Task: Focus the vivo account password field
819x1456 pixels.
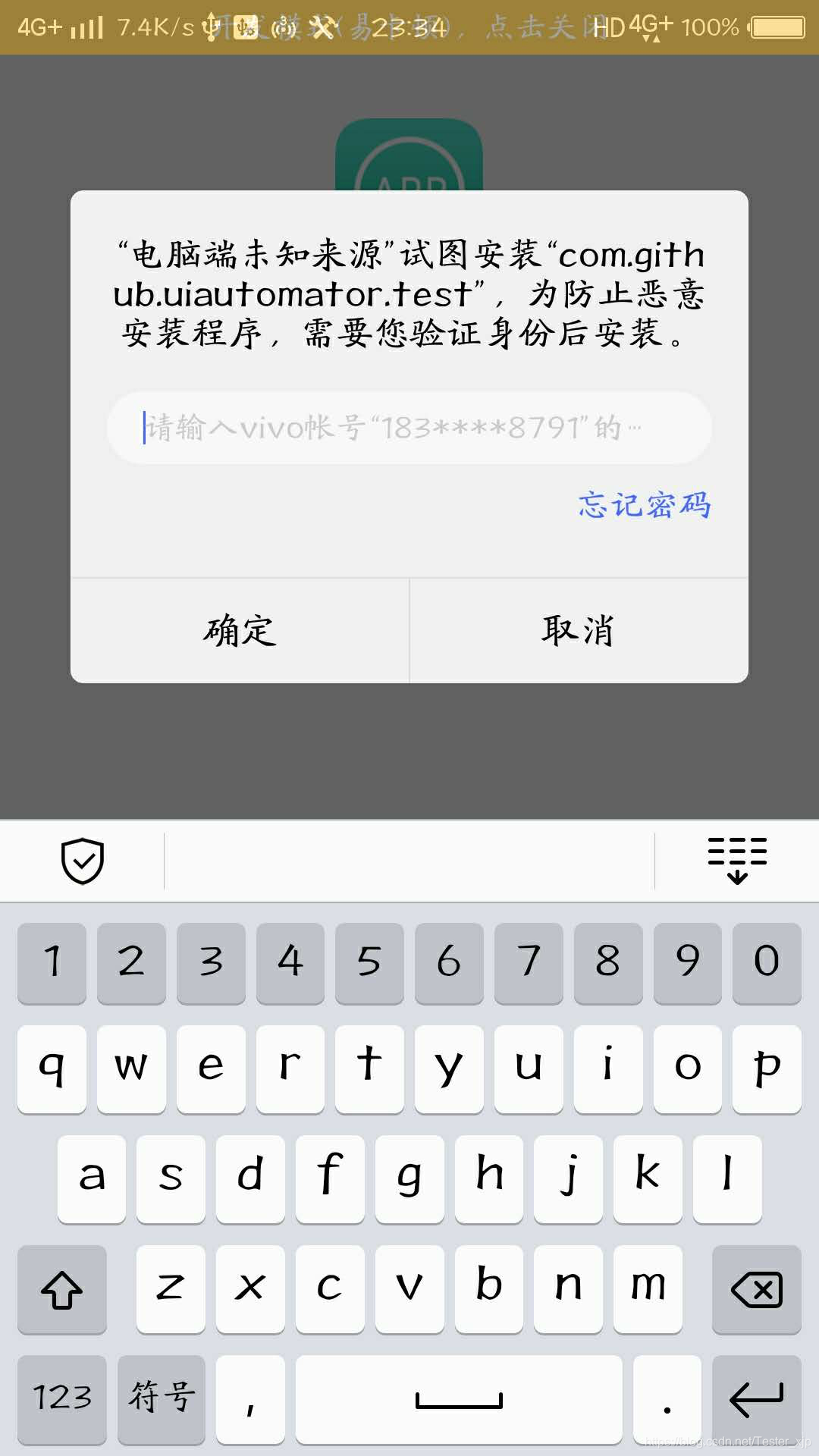Action: point(409,428)
